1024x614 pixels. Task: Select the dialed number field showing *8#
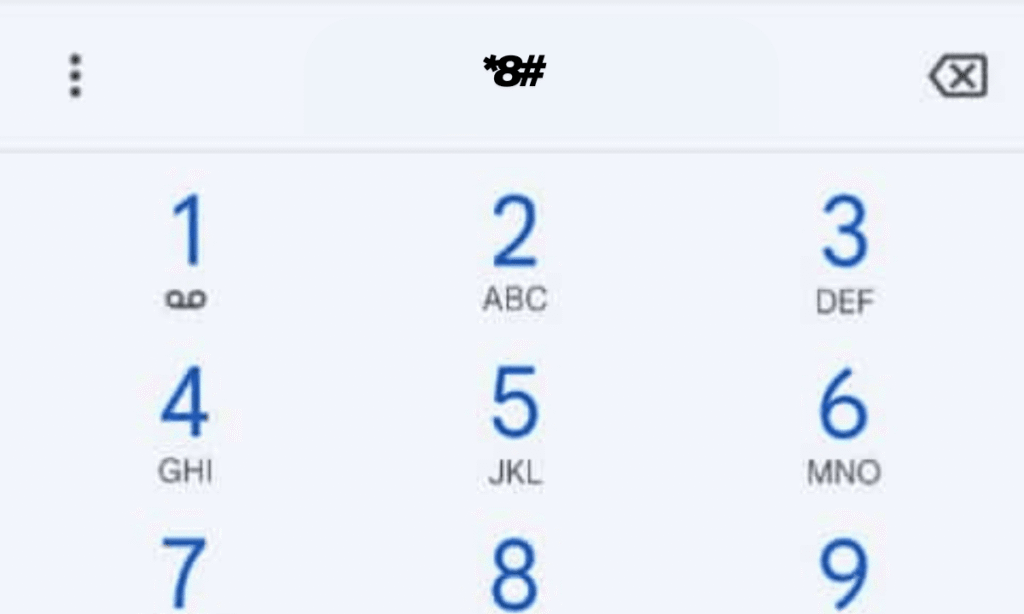(x=515, y=72)
